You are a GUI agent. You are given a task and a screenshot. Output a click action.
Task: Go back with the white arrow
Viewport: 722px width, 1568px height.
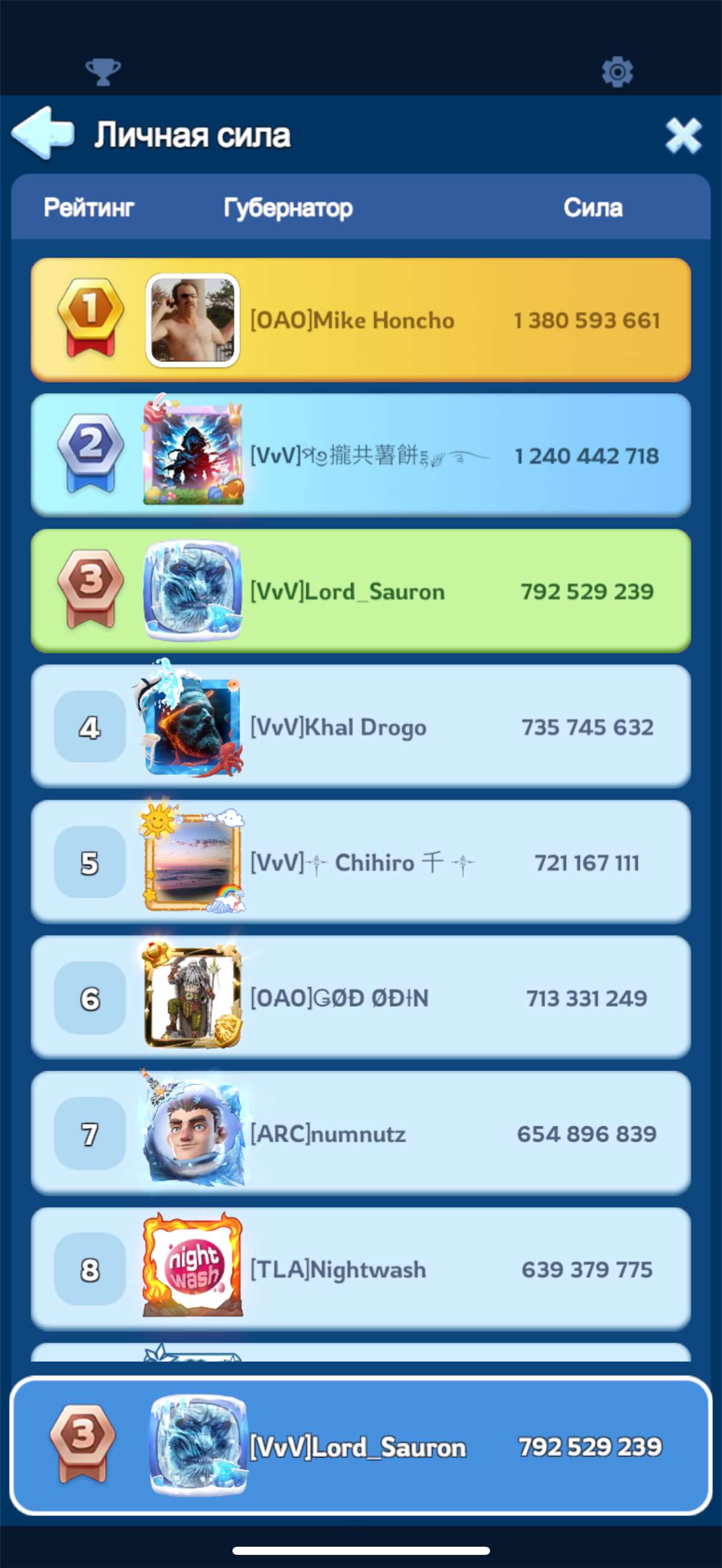tap(43, 134)
